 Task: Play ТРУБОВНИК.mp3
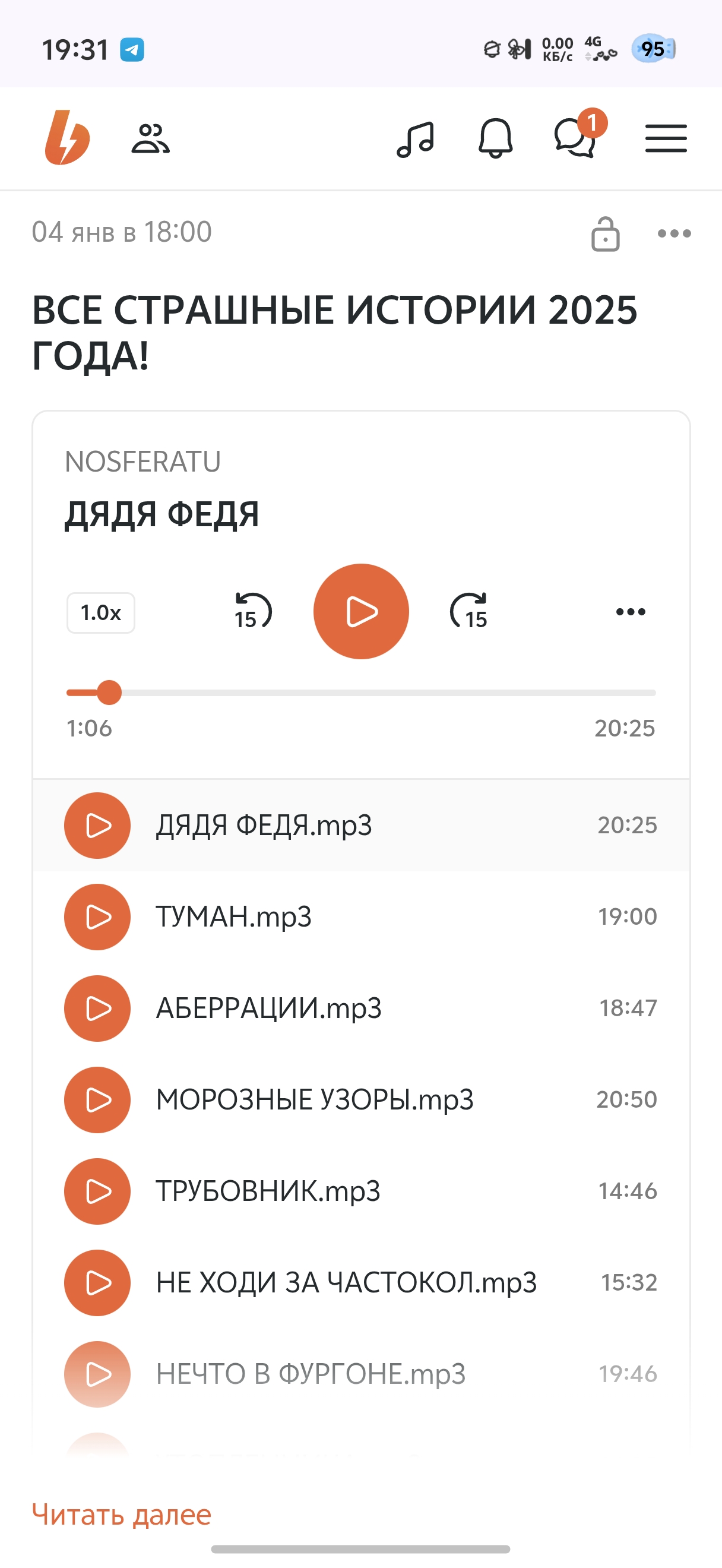point(97,1191)
